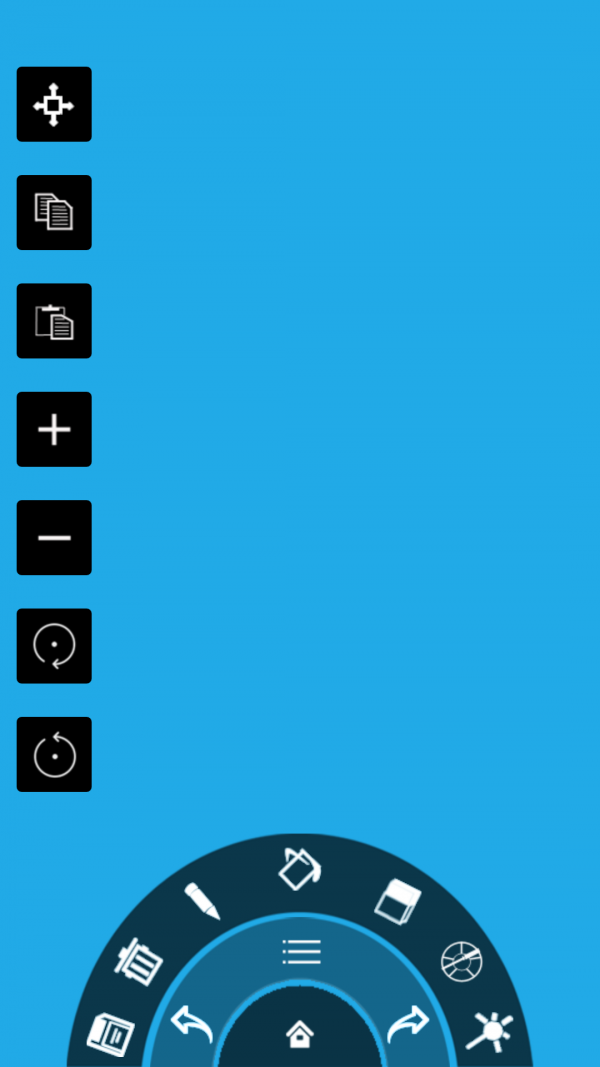Tap the magic wand effects icon
Image resolution: width=600 pixels, height=1067 pixels.
[491, 1033]
